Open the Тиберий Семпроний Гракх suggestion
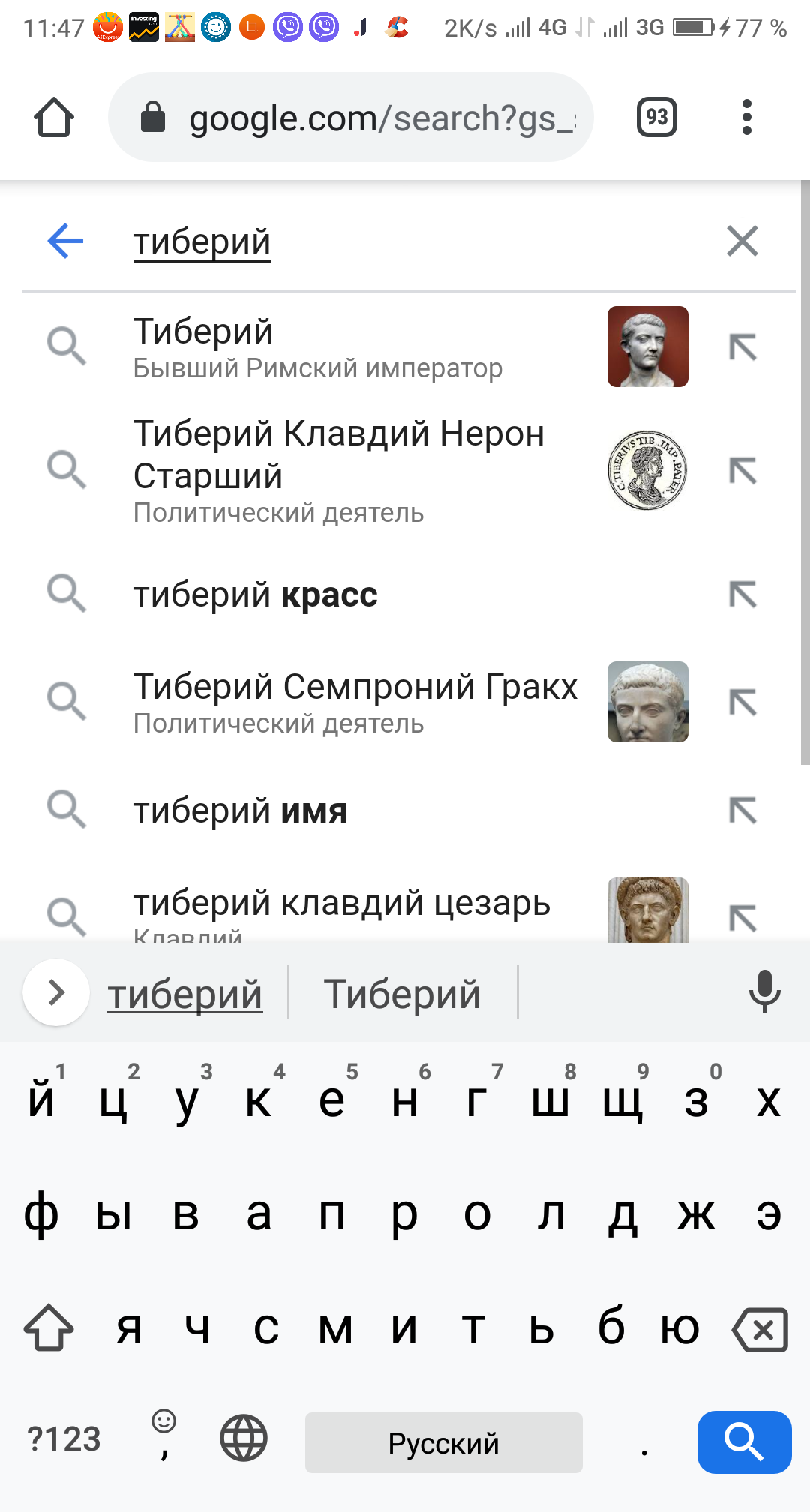This screenshot has width=810, height=1512. pyautogui.click(x=355, y=703)
